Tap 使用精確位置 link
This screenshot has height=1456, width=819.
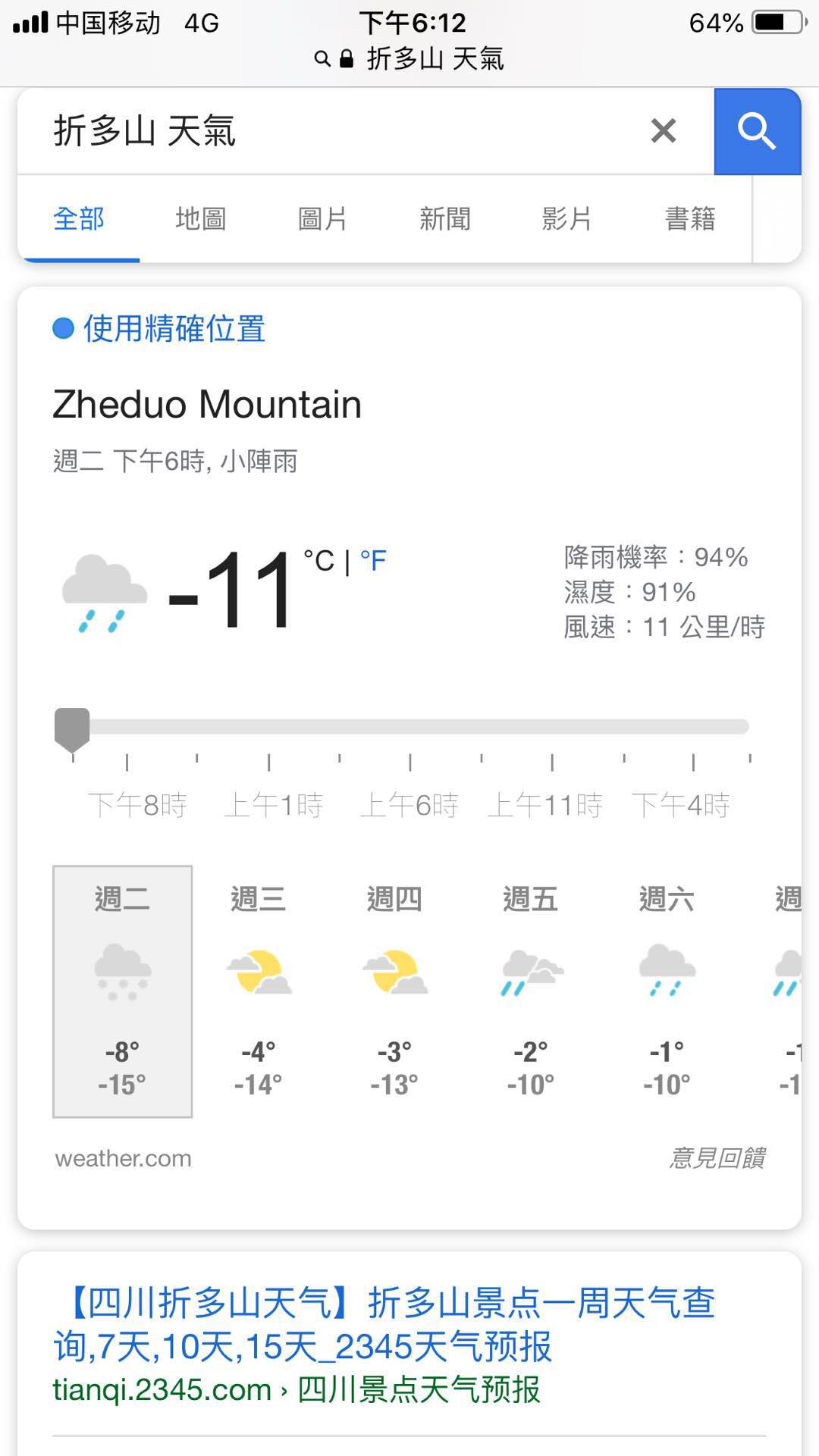173,329
